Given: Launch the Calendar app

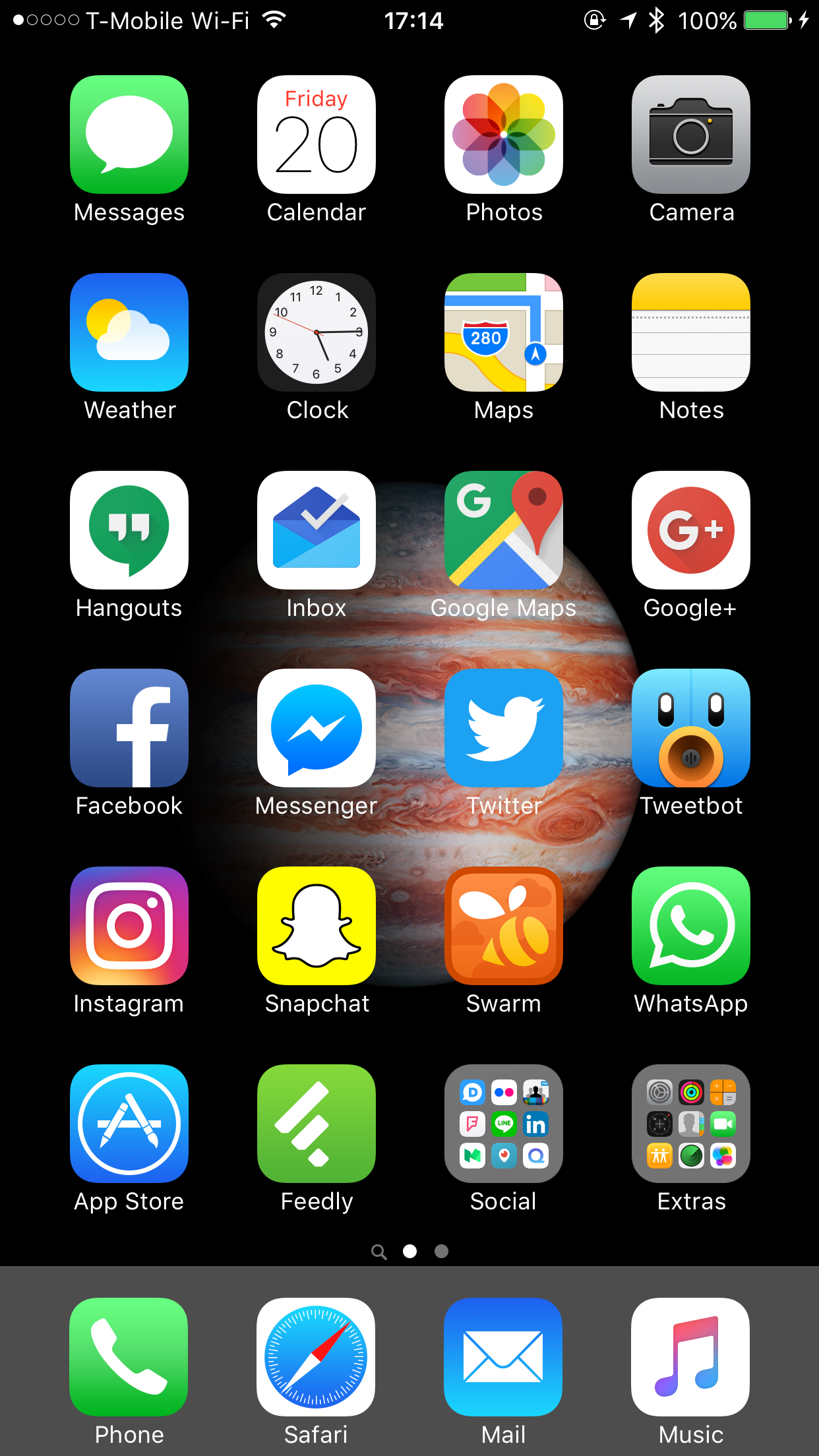Looking at the screenshot, I should pyautogui.click(x=317, y=135).
